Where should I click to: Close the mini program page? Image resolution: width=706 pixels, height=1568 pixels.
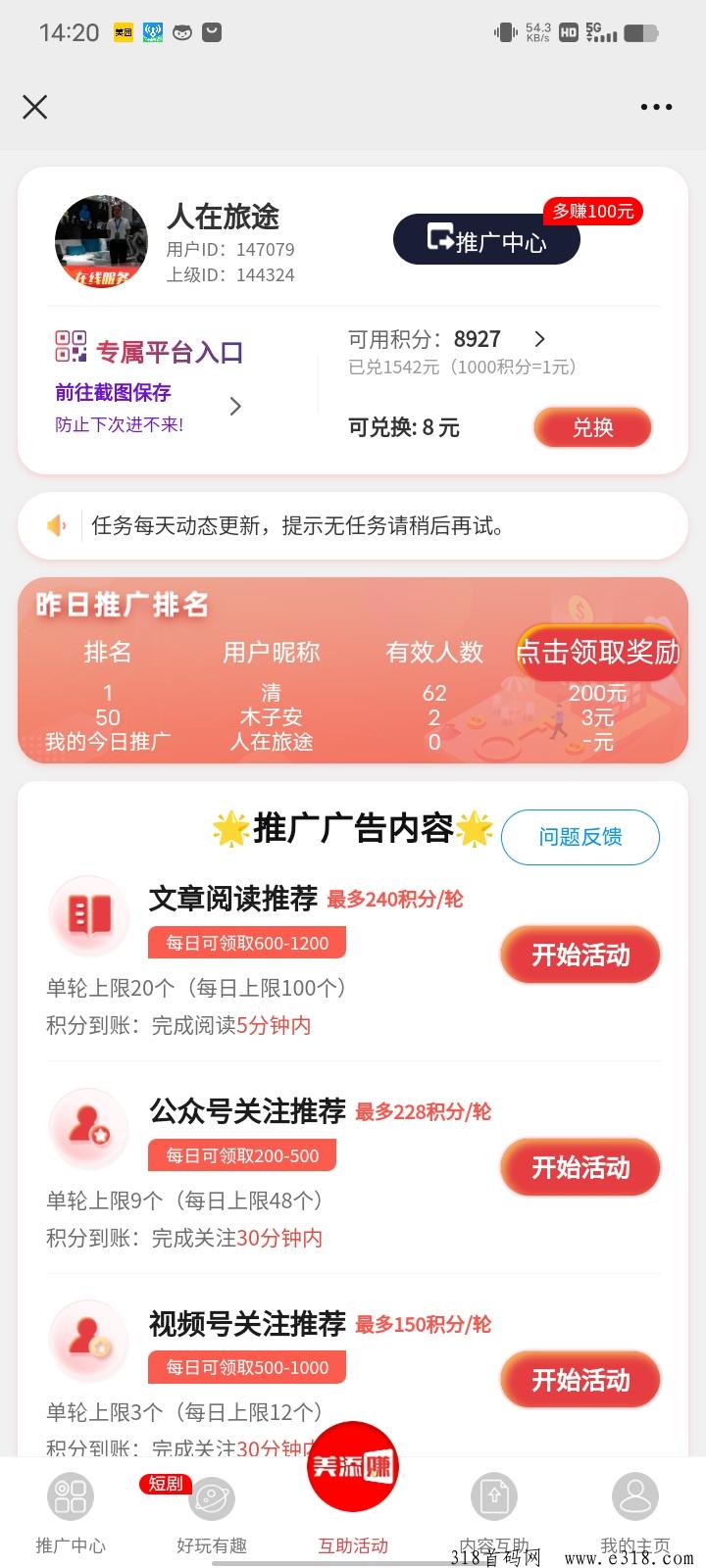35,107
